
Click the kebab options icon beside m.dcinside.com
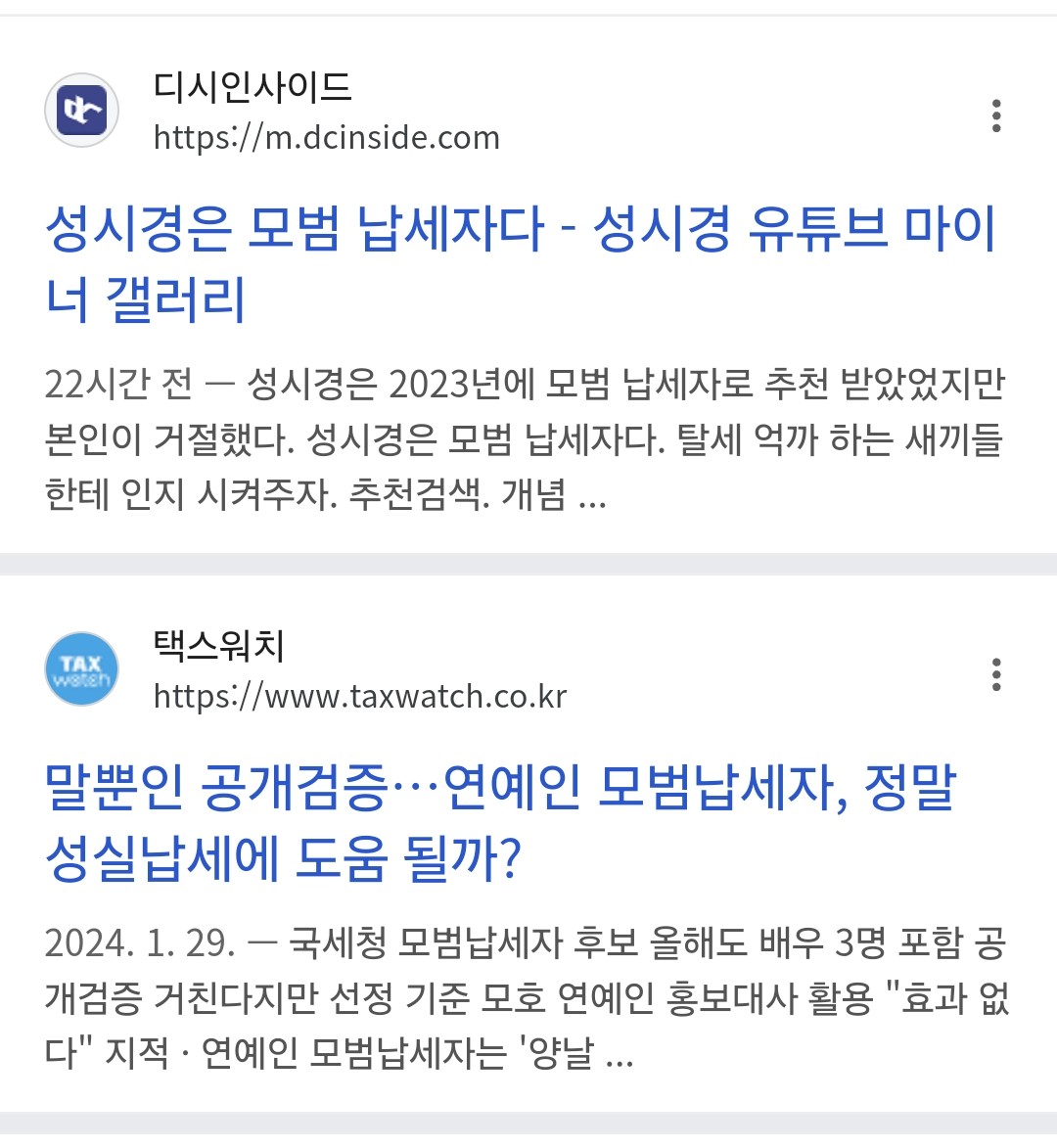pos(997,117)
